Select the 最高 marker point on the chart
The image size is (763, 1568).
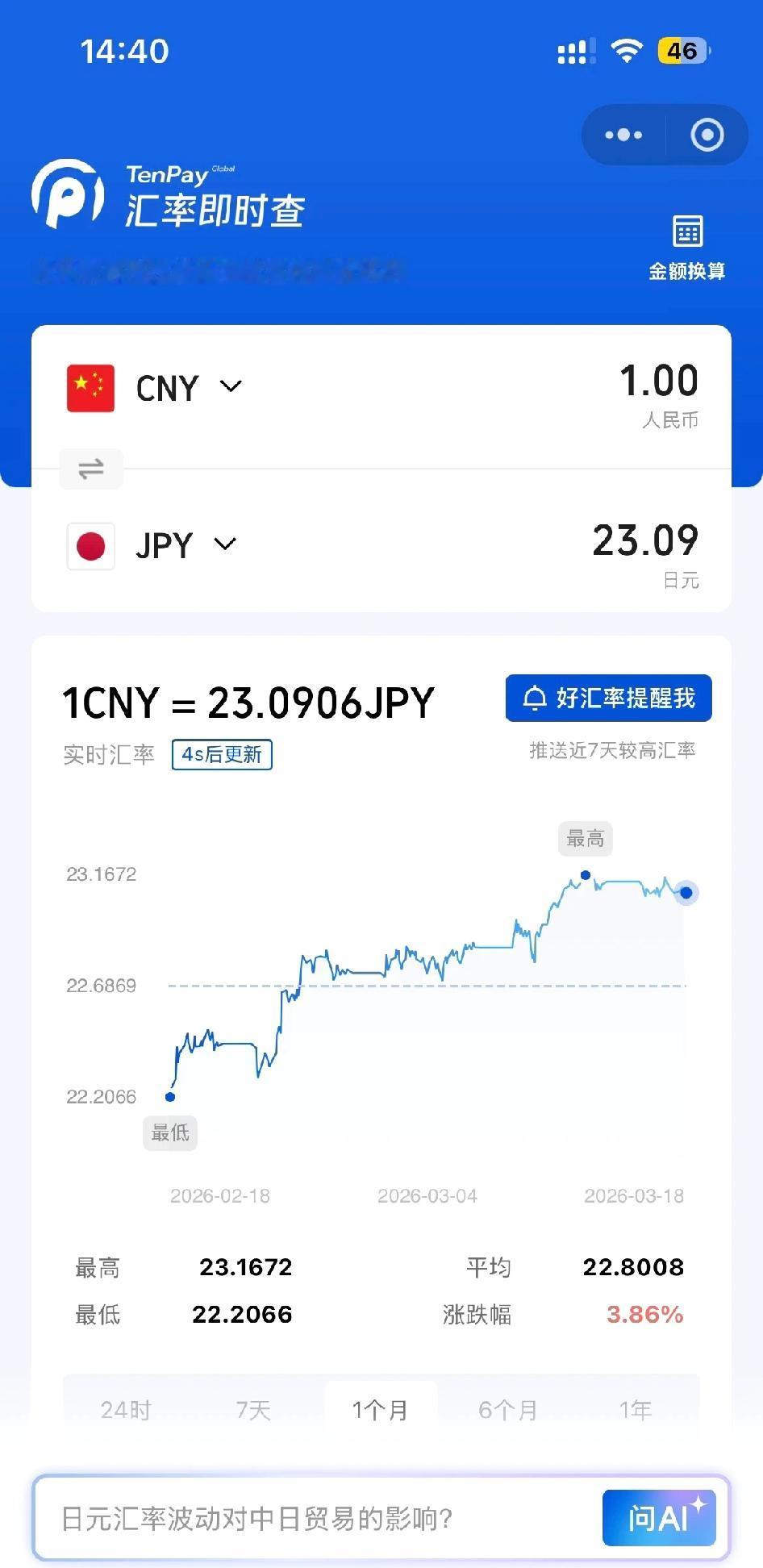pos(585,874)
